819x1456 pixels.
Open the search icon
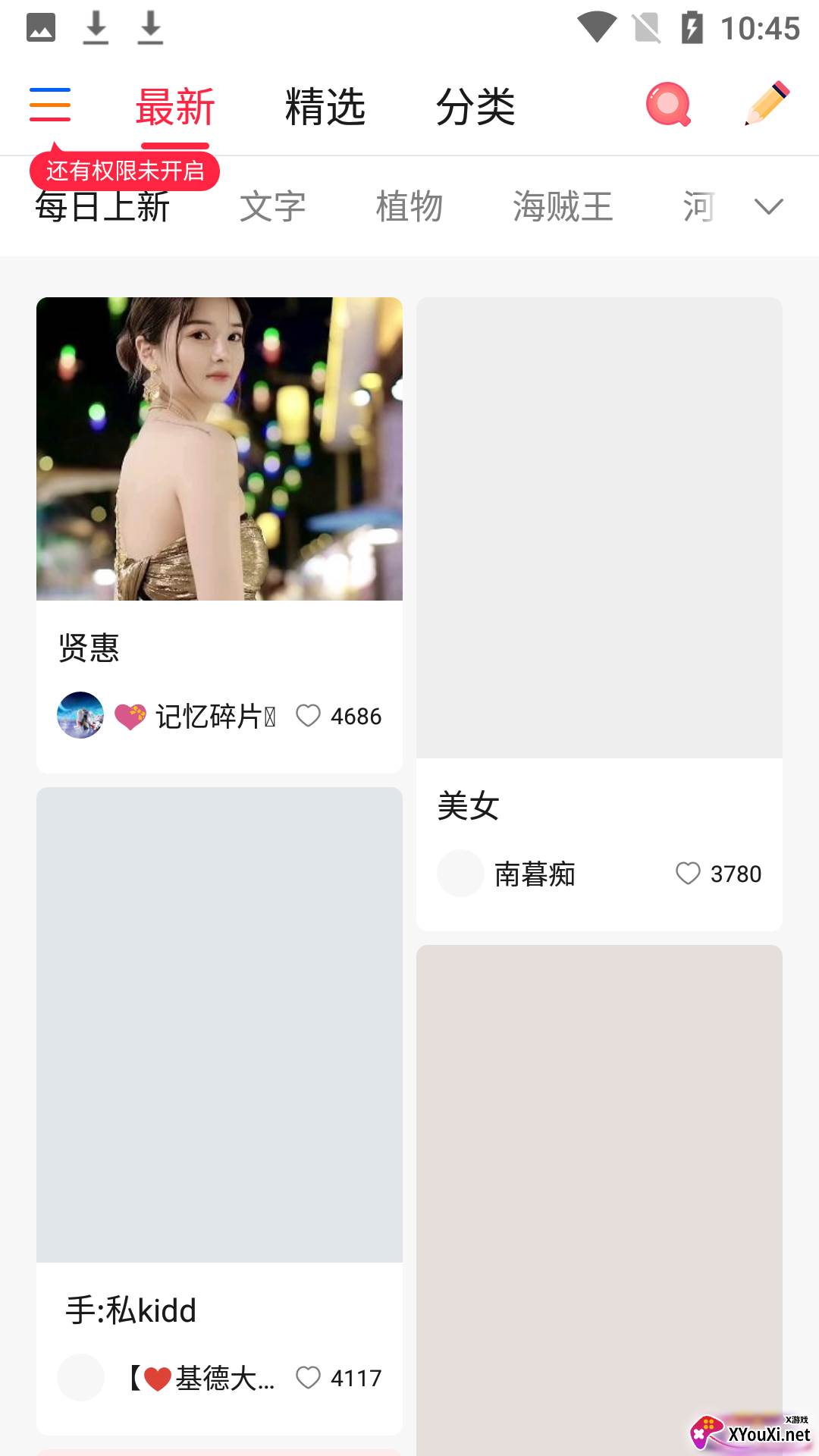click(x=668, y=105)
